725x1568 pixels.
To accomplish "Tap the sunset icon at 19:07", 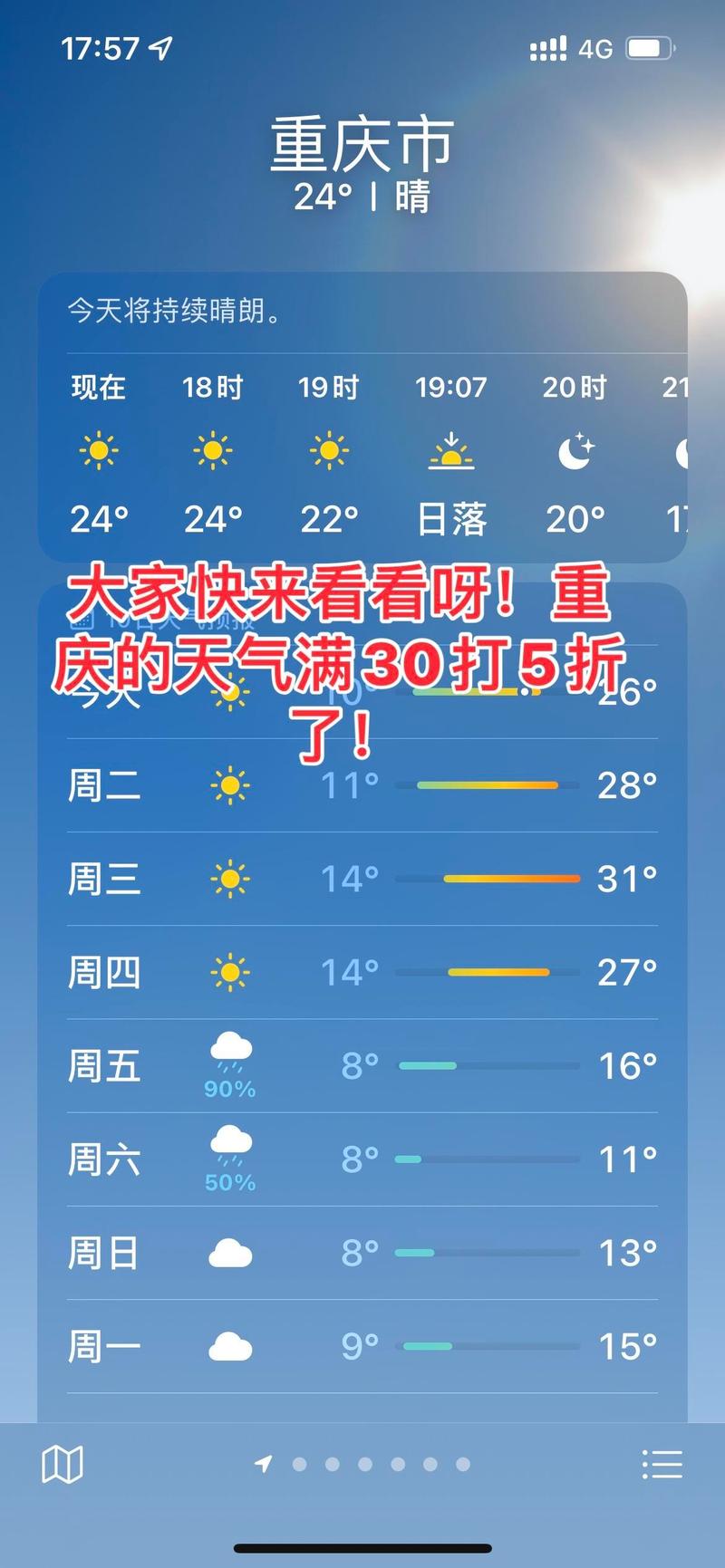I will point(450,453).
